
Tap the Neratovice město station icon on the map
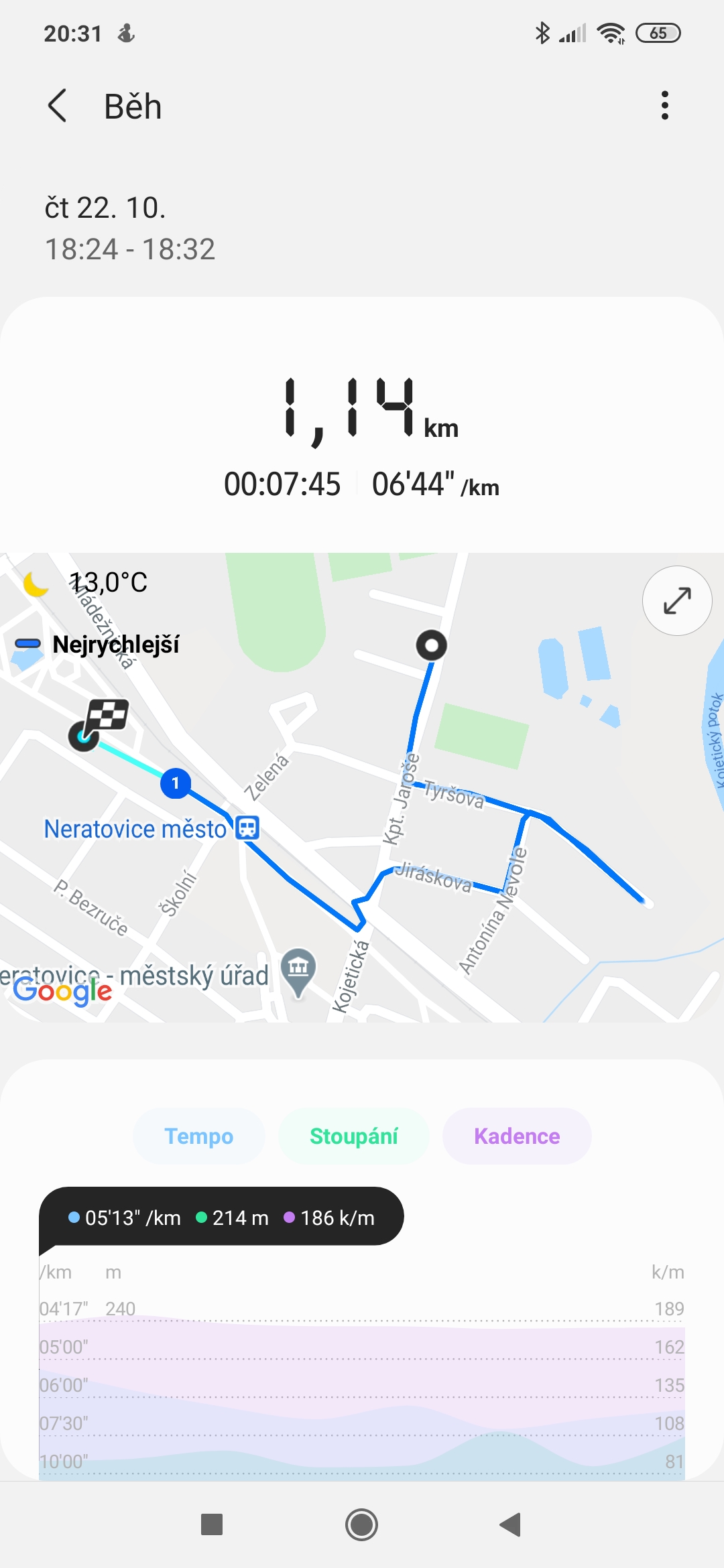[247, 828]
